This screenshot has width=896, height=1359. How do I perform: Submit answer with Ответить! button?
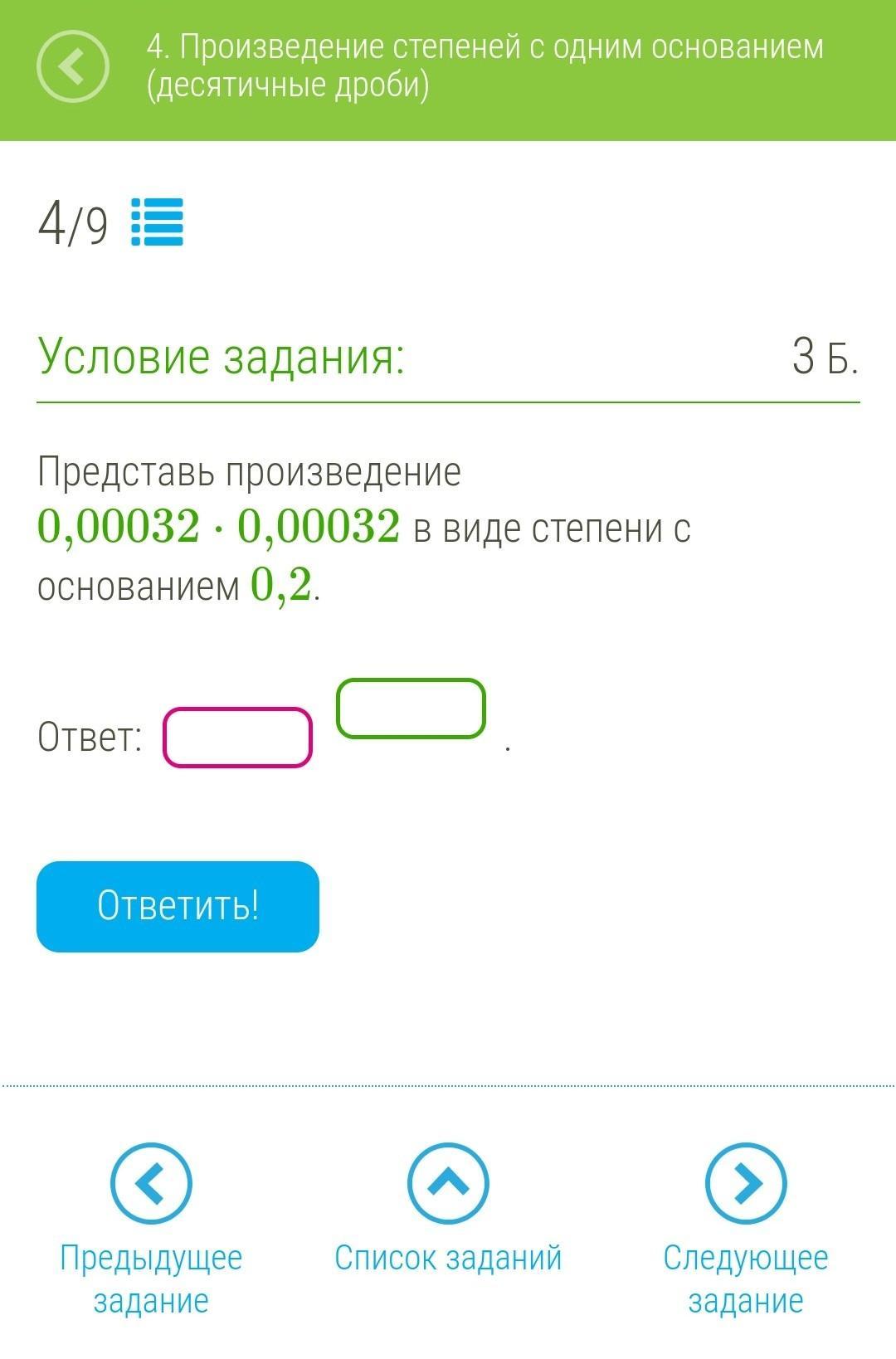tap(178, 906)
